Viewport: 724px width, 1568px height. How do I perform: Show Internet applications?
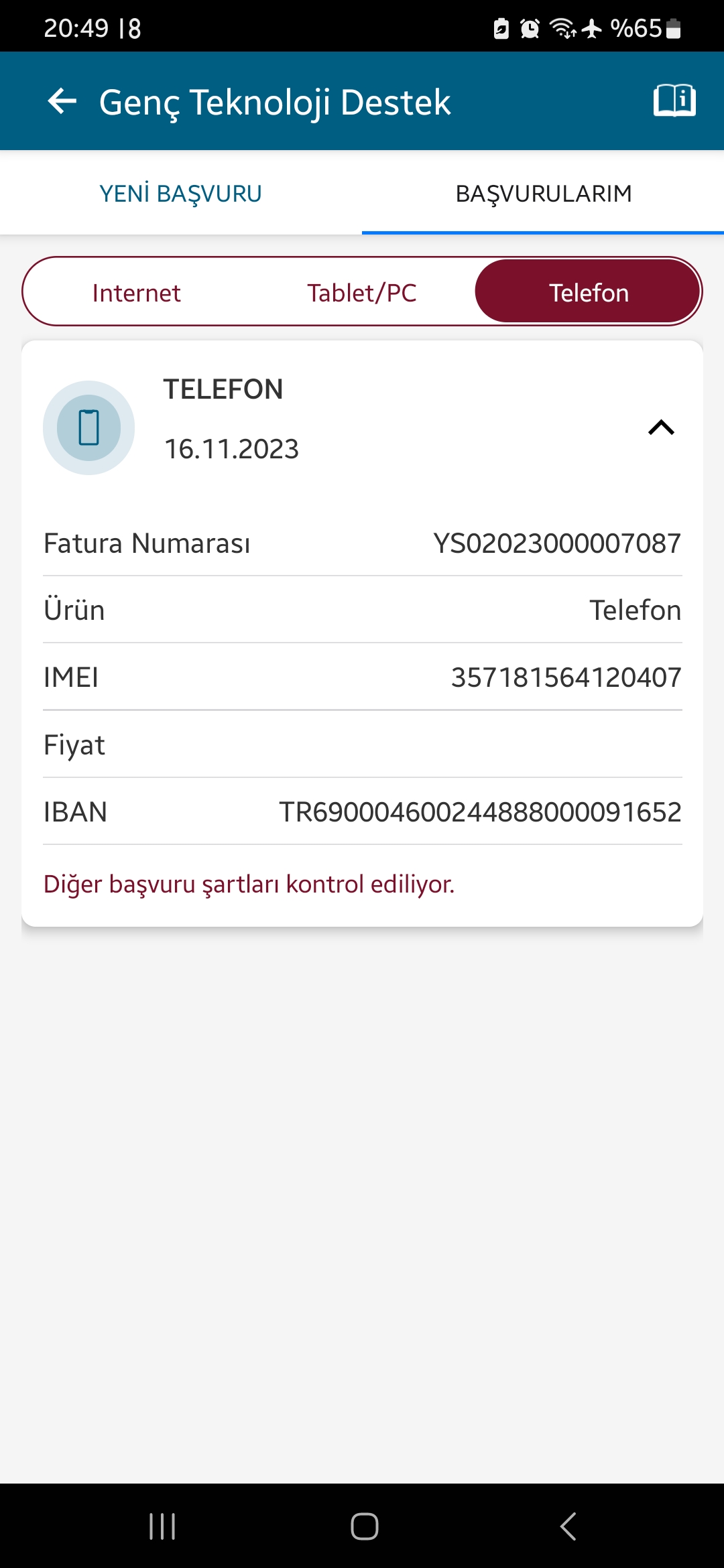tap(137, 293)
